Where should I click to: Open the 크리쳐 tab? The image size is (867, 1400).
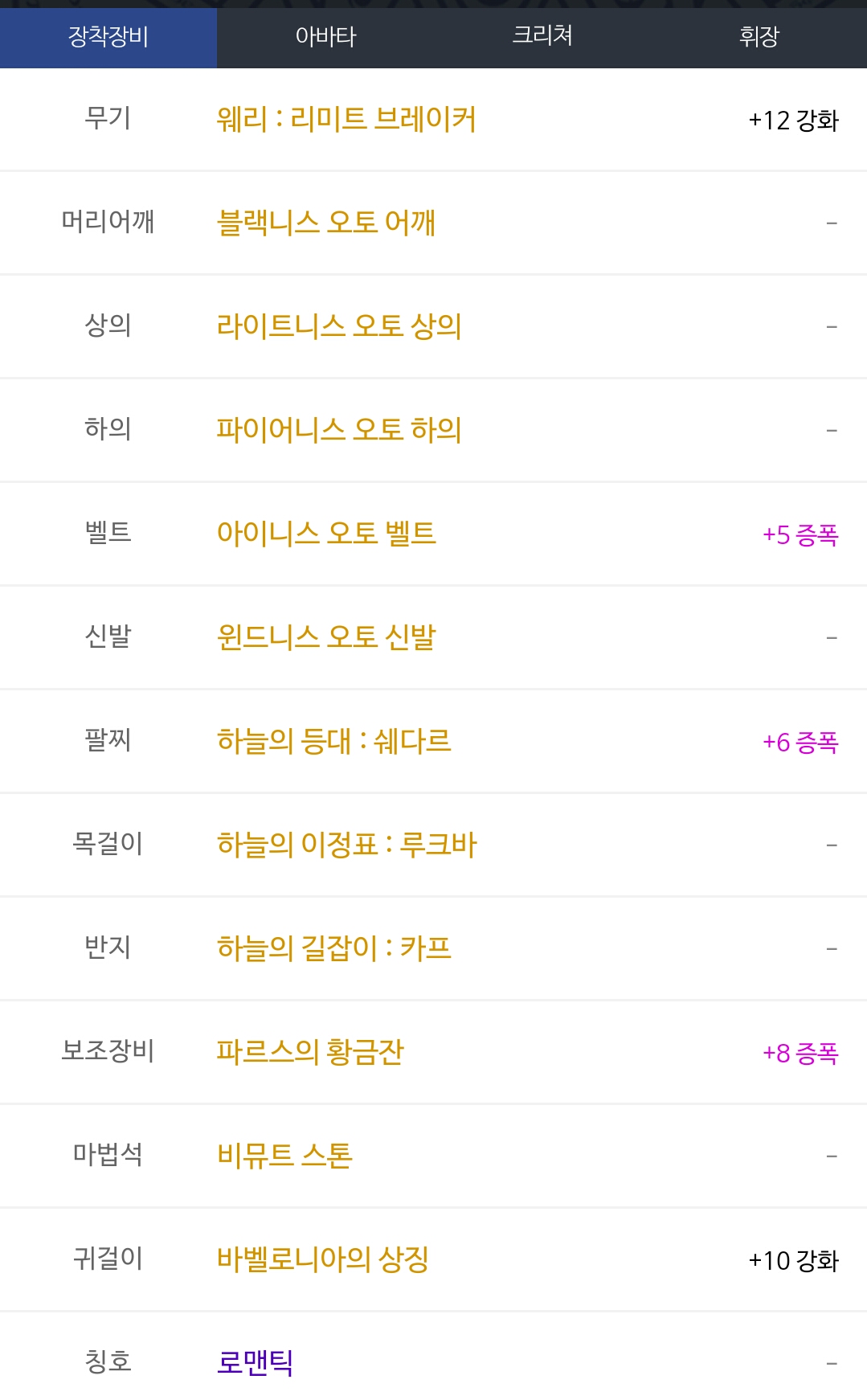pos(542,37)
